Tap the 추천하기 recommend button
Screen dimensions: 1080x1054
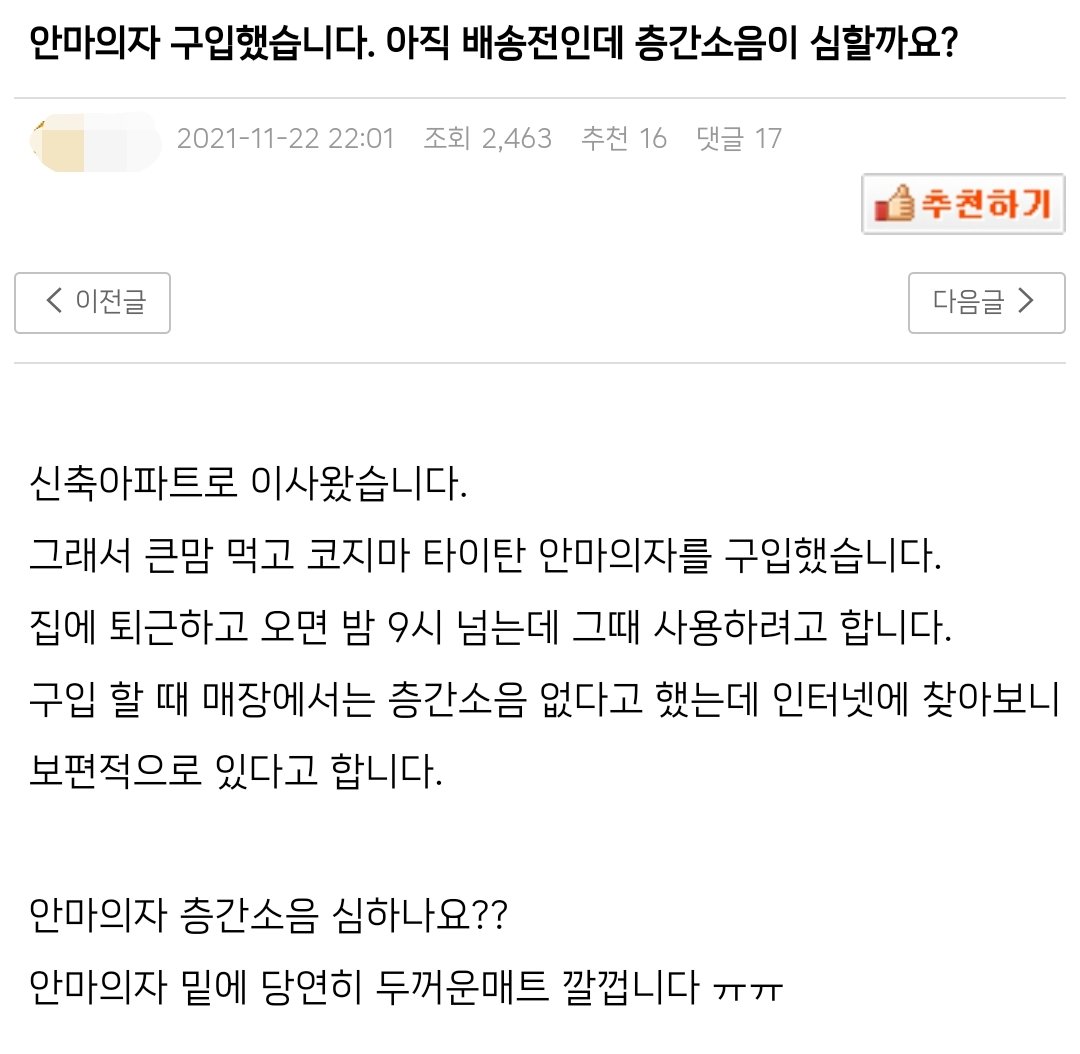tap(963, 204)
